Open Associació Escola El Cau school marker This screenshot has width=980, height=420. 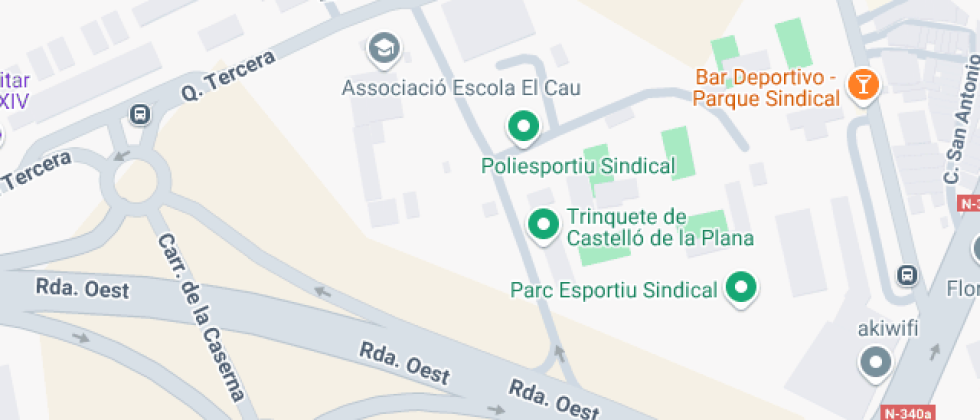383,47
